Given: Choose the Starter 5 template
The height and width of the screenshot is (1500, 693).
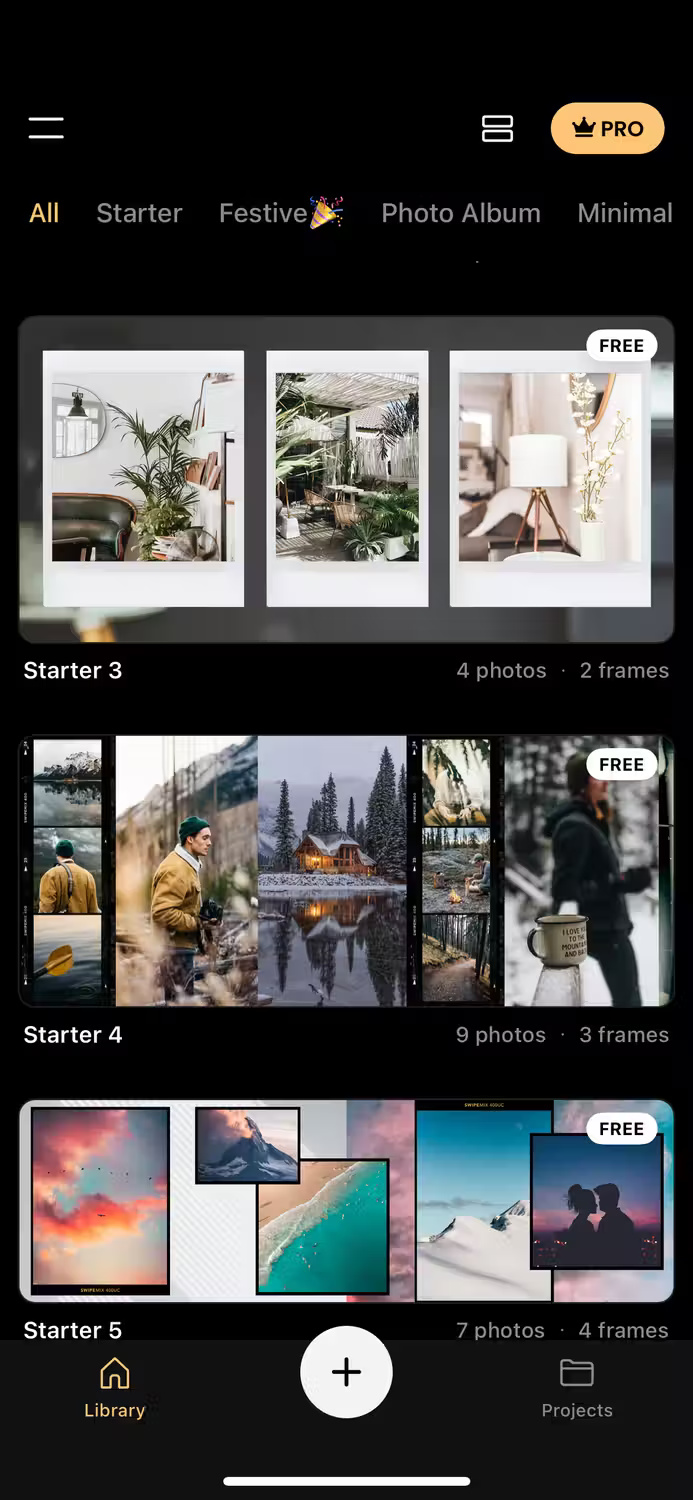Looking at the screenshot, I should 346,1200.
